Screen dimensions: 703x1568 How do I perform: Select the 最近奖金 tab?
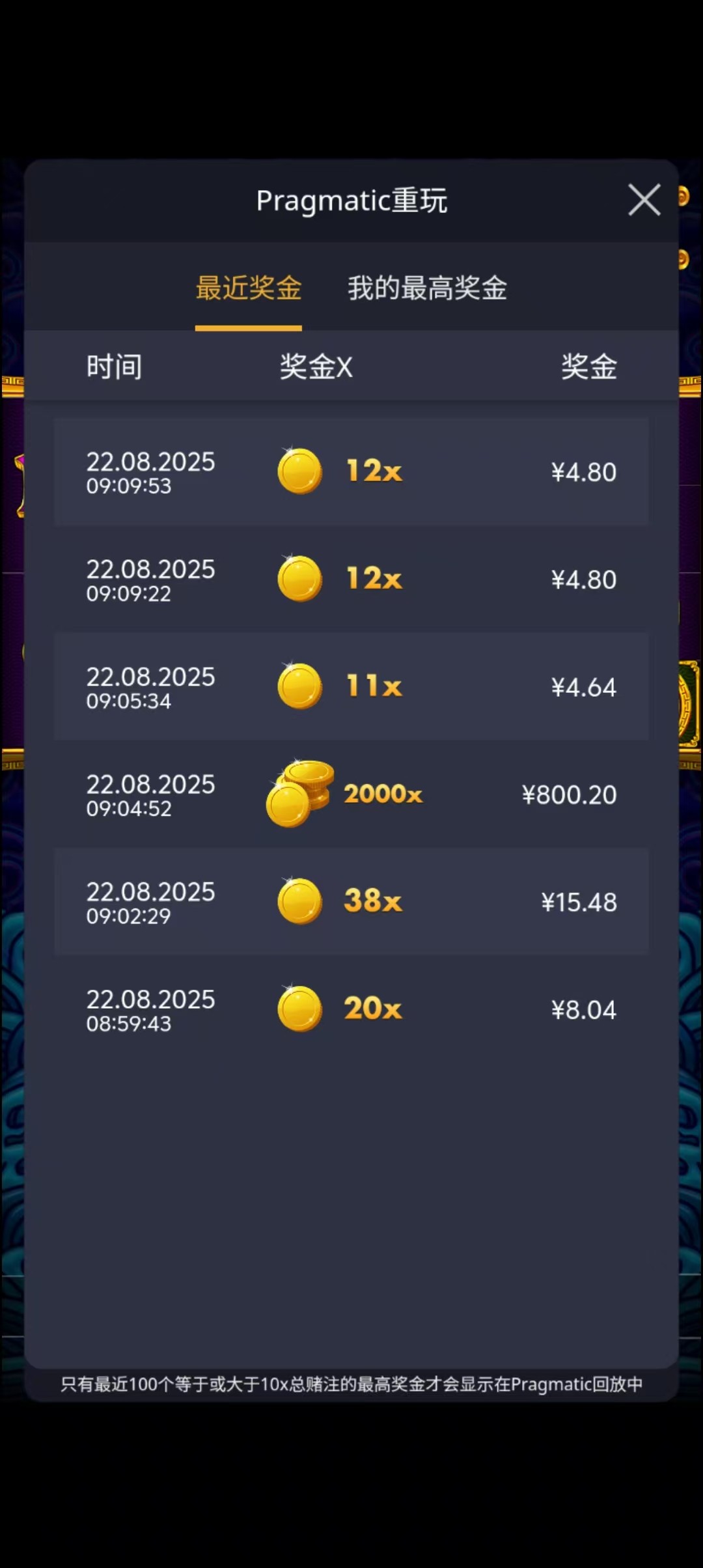[249, 288]
